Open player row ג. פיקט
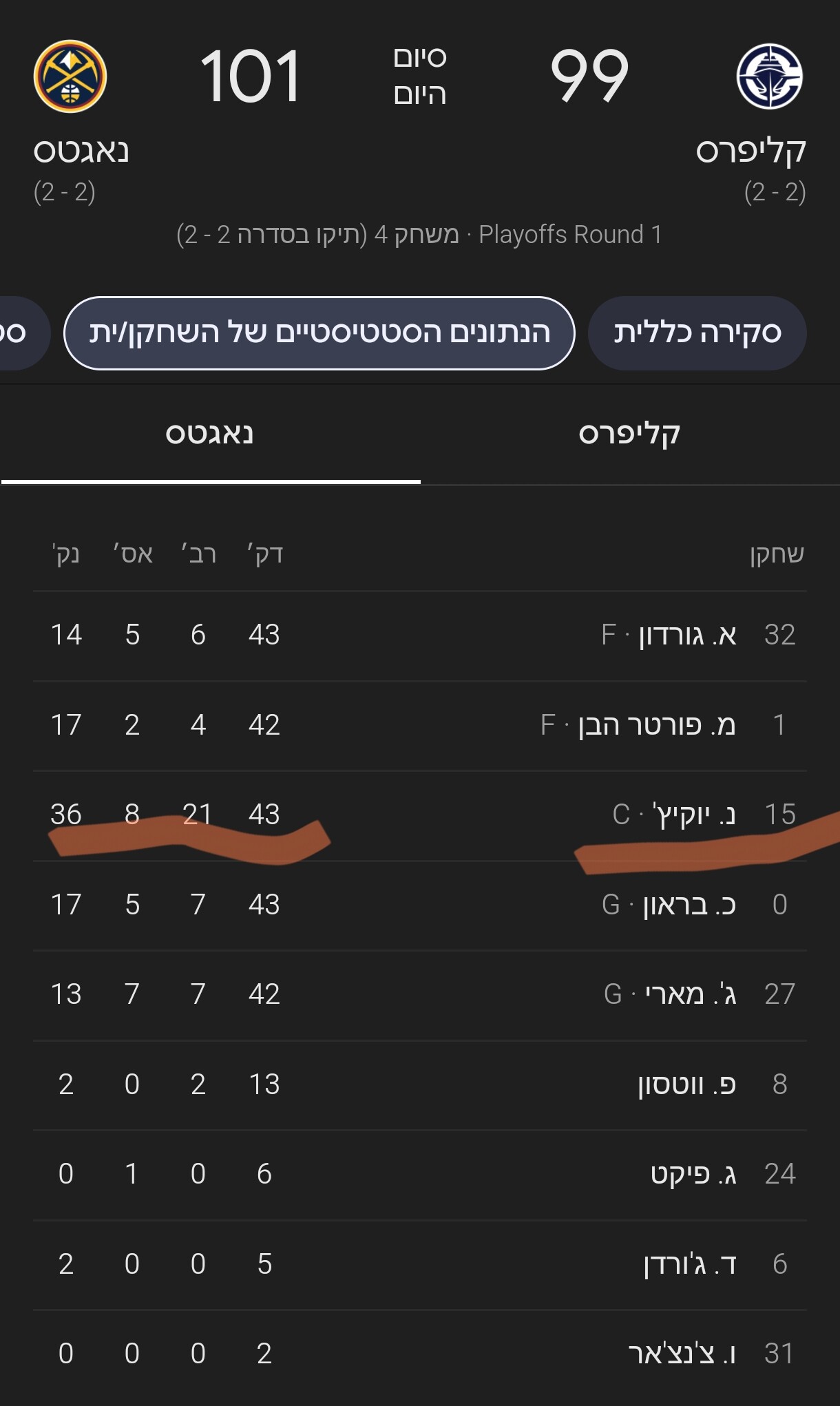Screen dimensions: 840x1406 coord(420,1175)
